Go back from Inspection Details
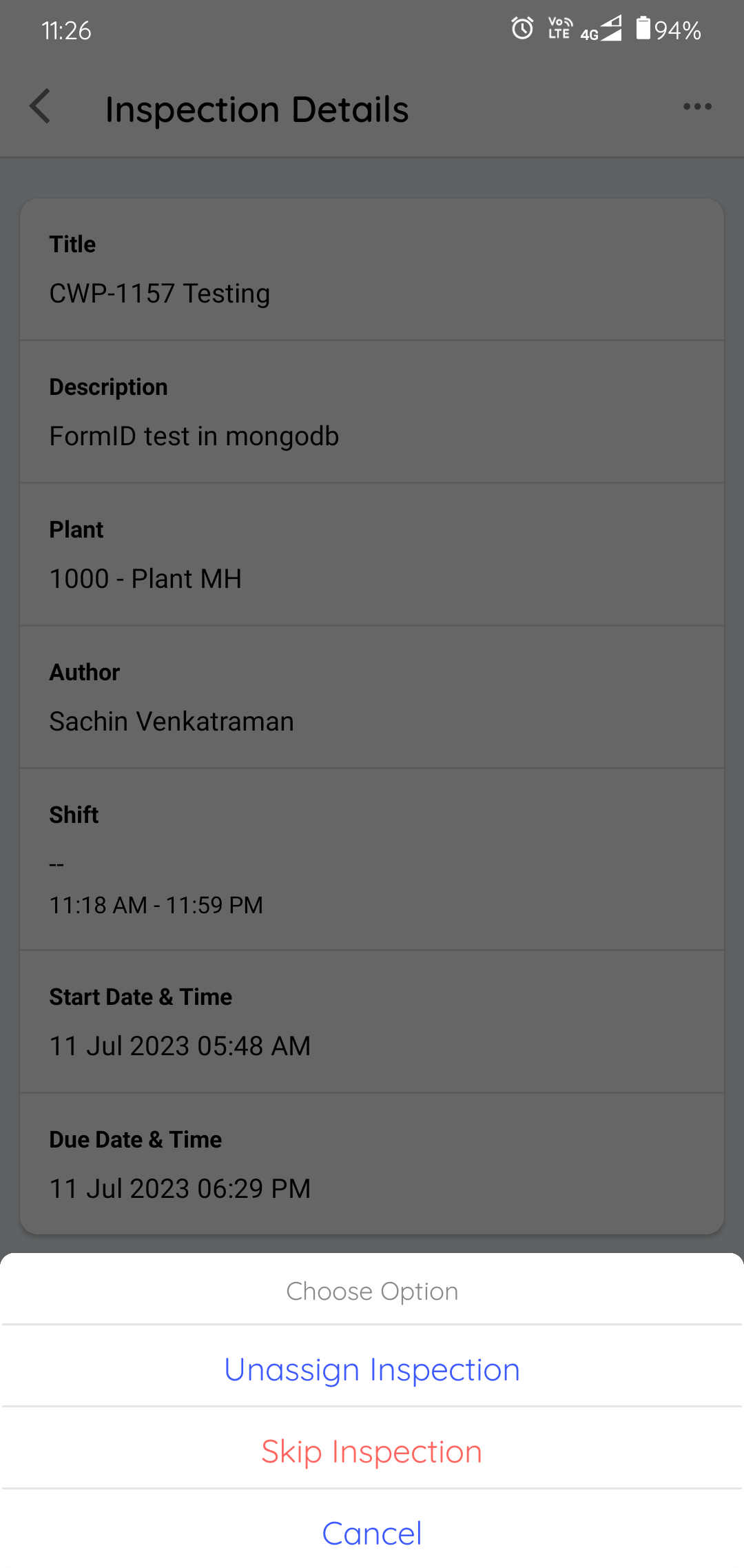Screen dimensions: 744x1568 [x=41, y=107]
